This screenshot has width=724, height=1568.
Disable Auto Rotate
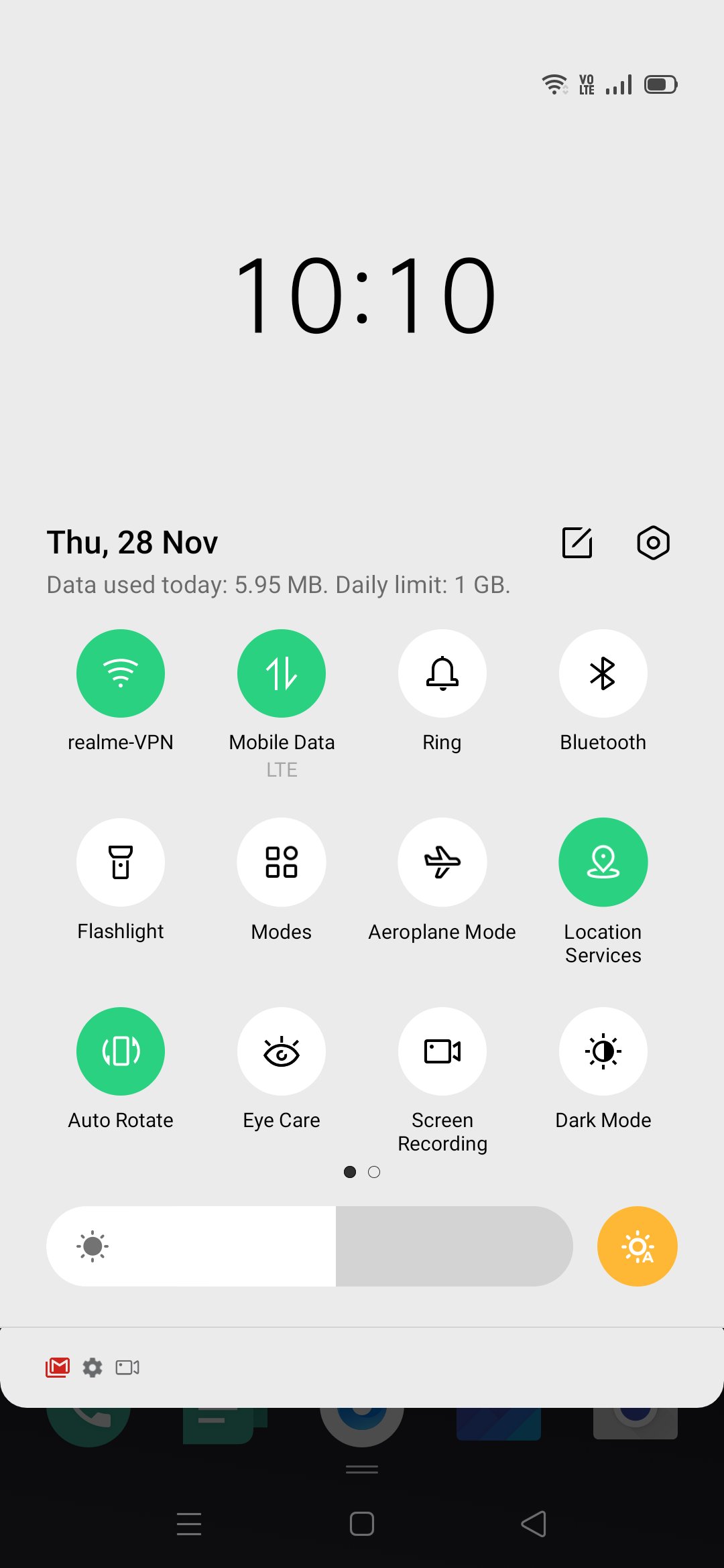121,1051
